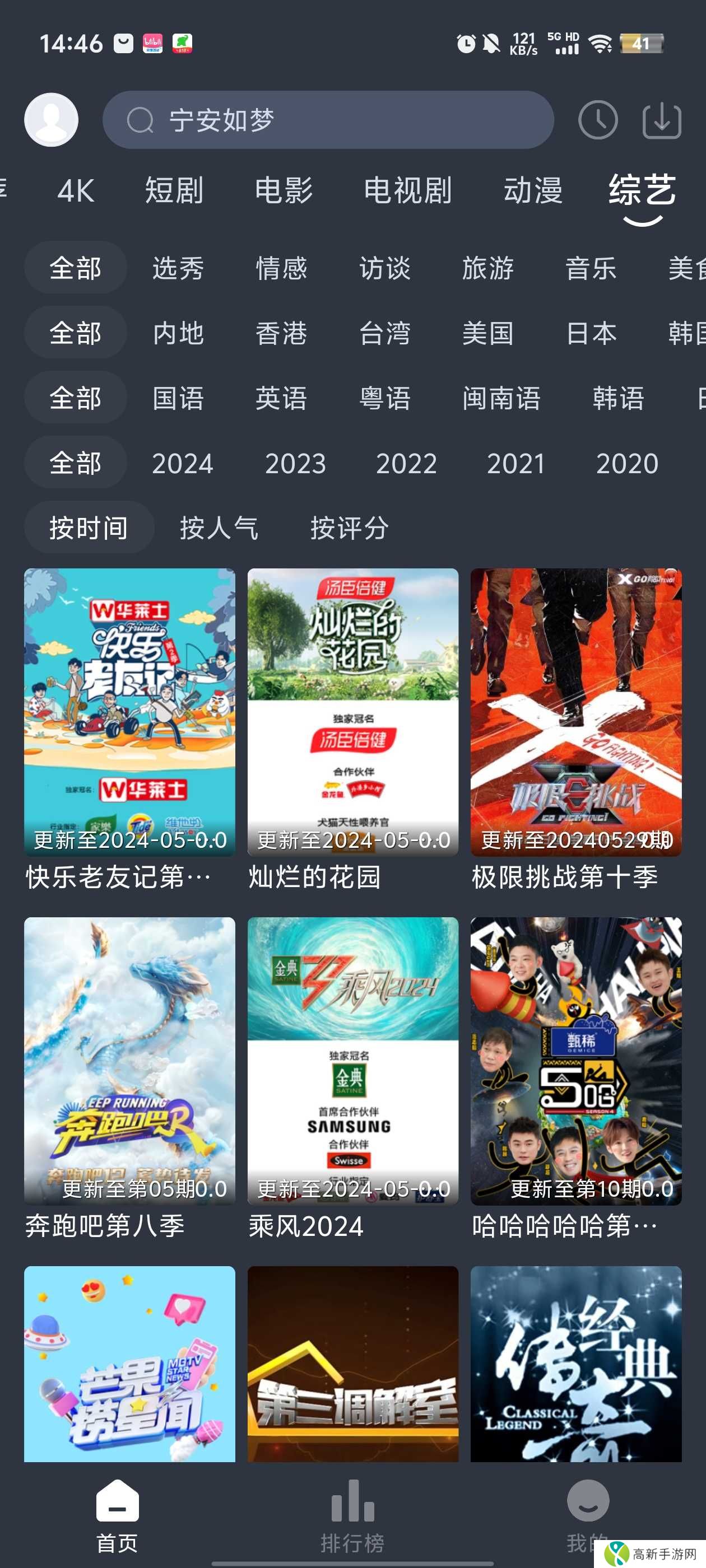Image resolution: width=706 pixels, height=1568 pixels.
Task: Open the downloads icon beside search bar
Action: (x=662, y=120)
